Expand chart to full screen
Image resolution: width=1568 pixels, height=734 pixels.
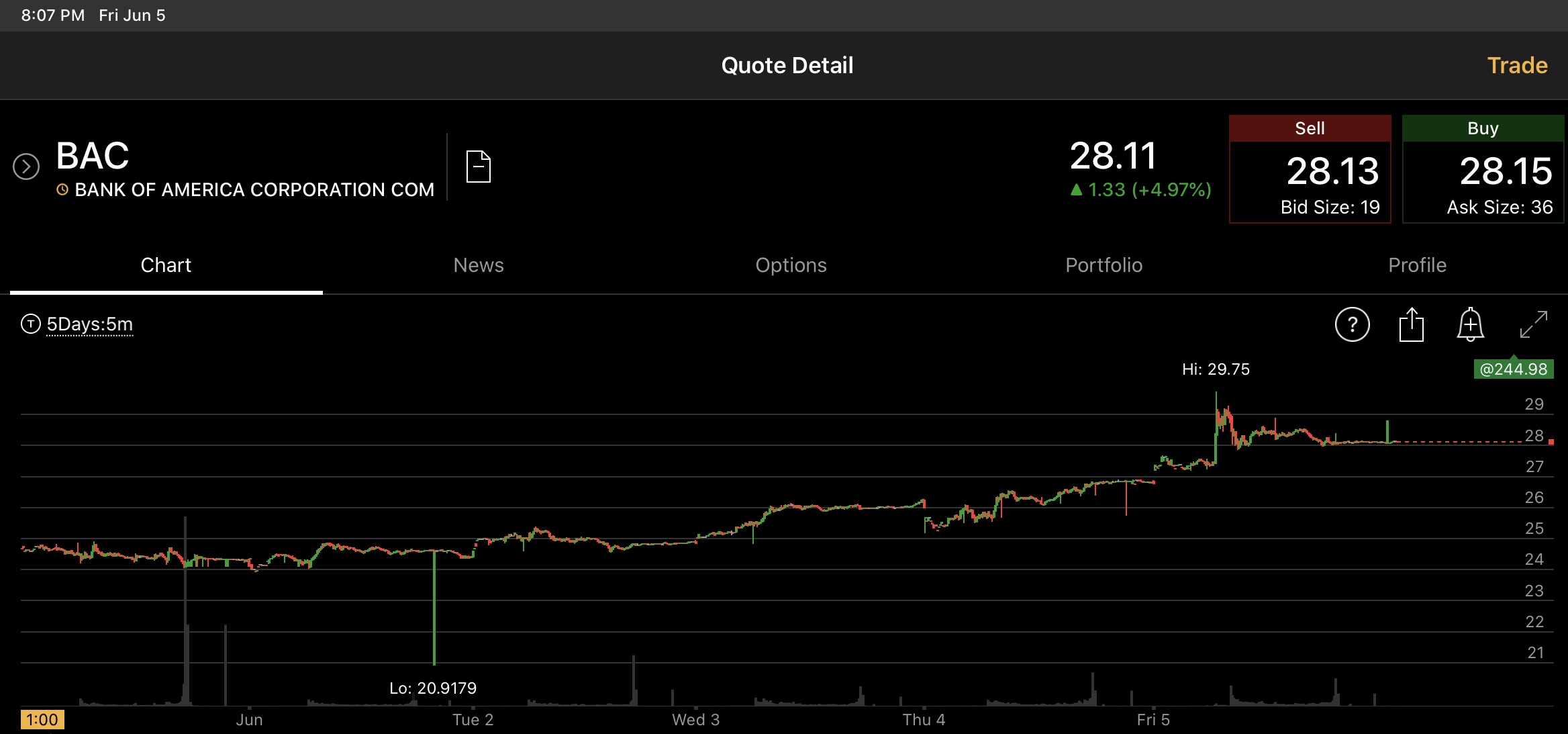point(1534,325)
